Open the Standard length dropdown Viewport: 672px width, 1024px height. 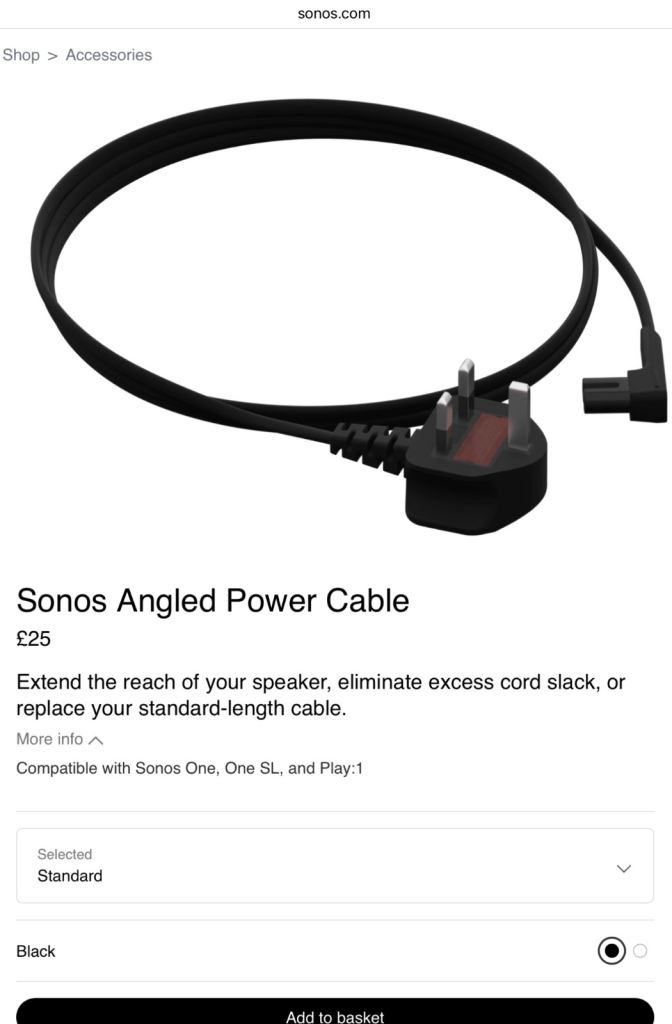pos(335,866)
